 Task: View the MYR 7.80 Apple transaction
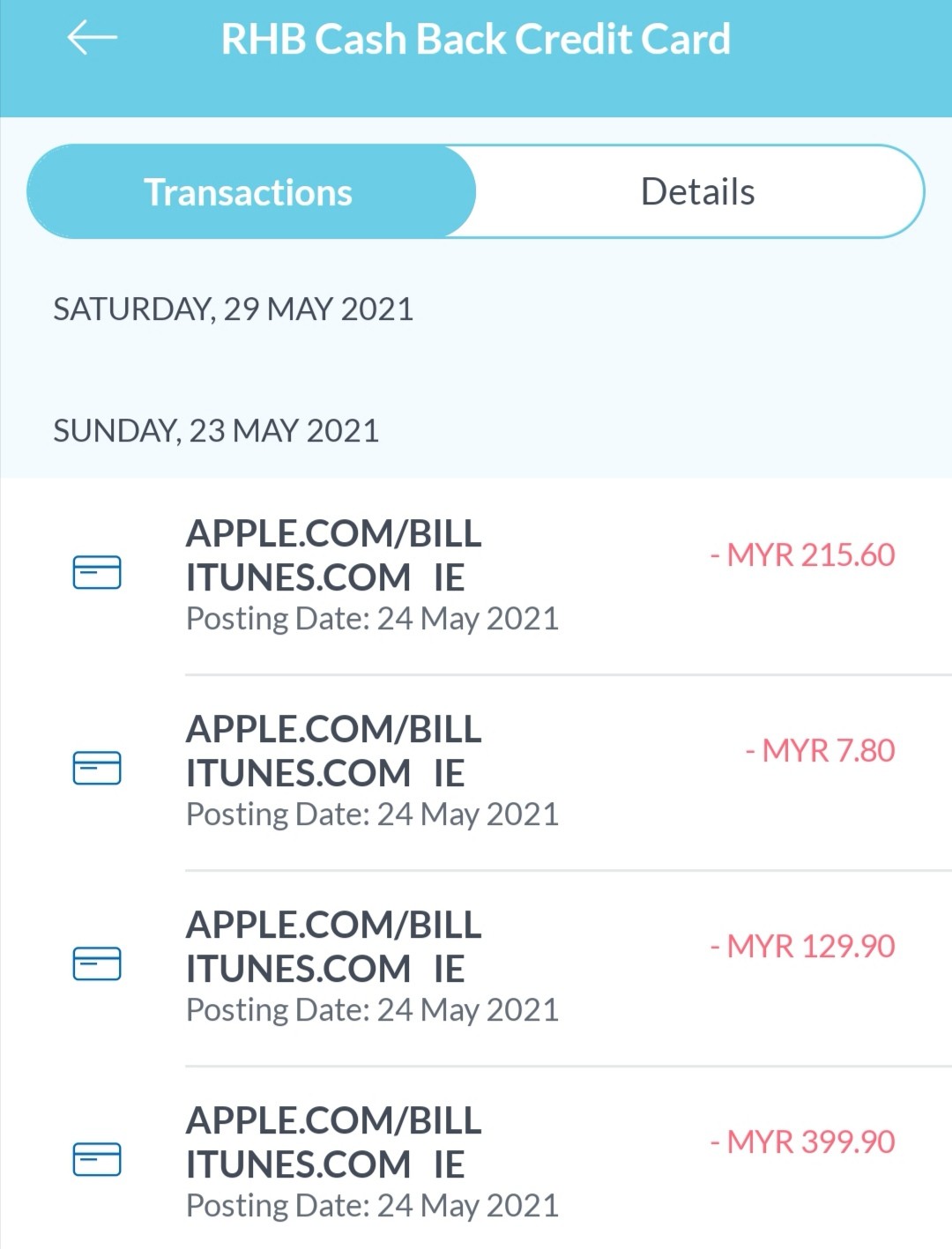(476, 770)
